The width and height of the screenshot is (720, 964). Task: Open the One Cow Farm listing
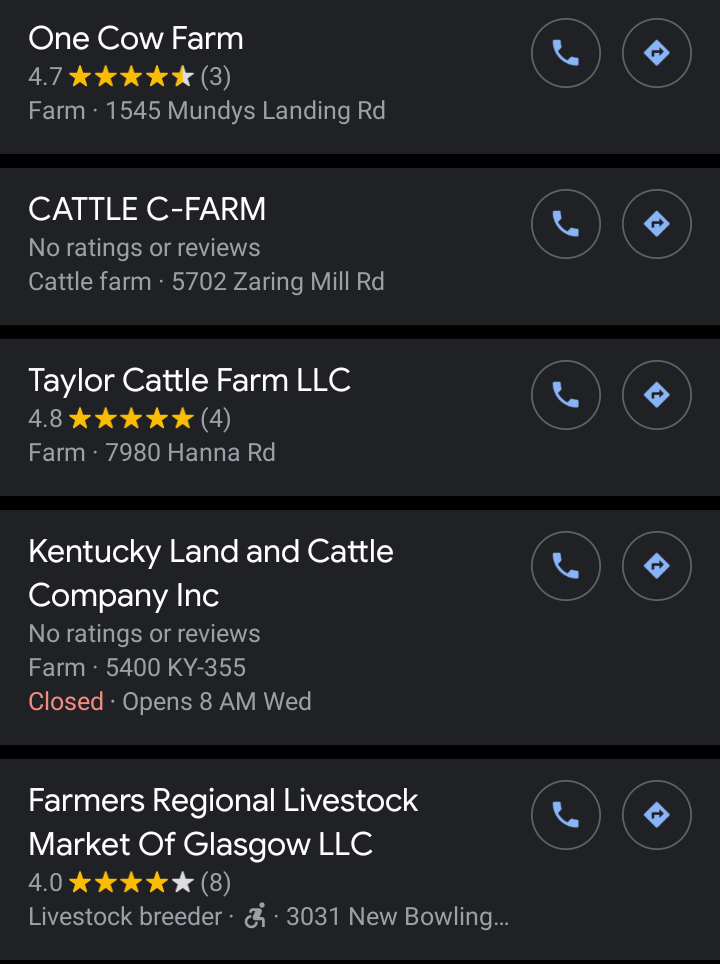click(x=136, y=39)
